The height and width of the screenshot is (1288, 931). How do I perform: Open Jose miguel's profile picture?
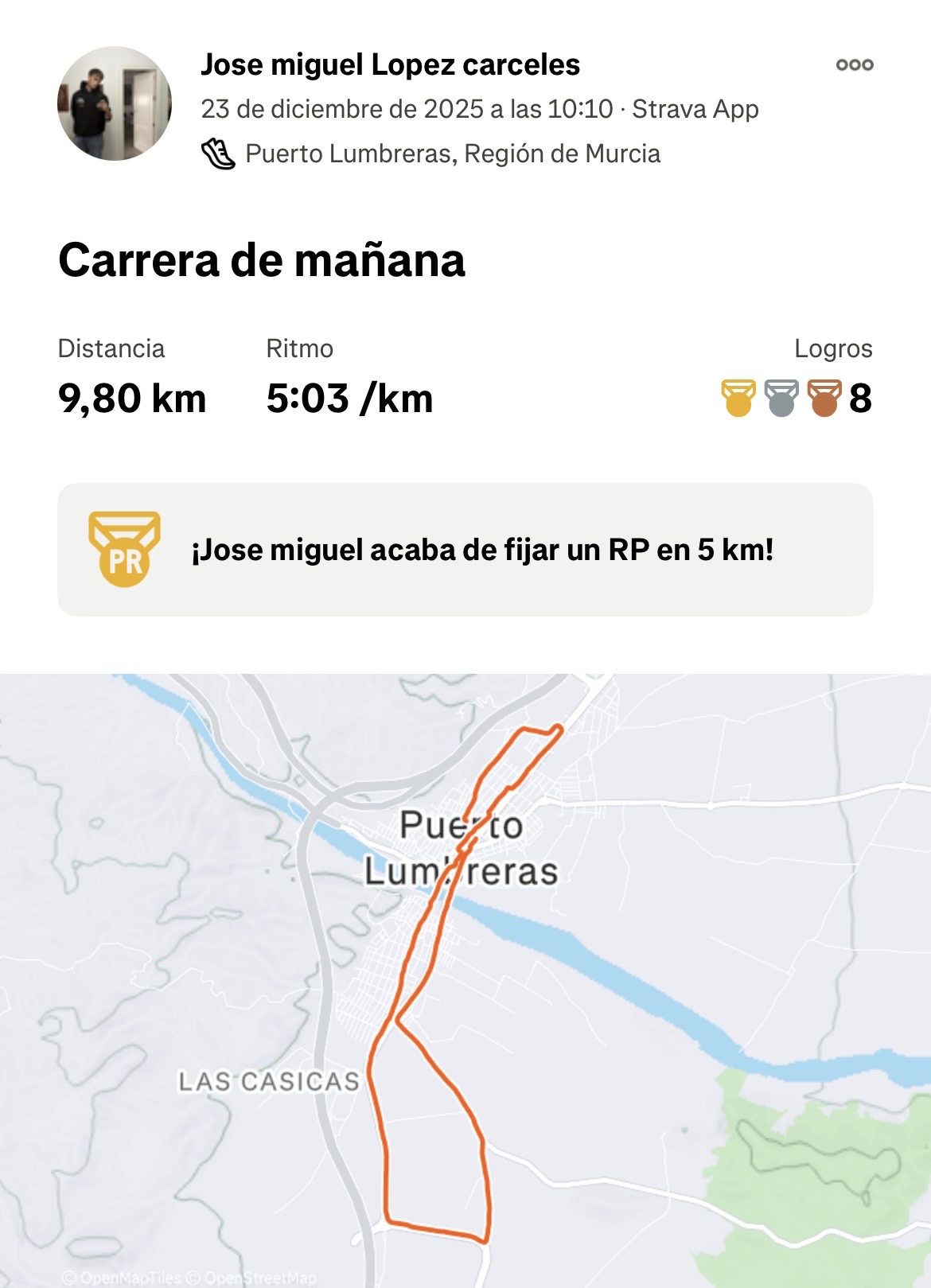pyautogui.click(x=115, y=103)
